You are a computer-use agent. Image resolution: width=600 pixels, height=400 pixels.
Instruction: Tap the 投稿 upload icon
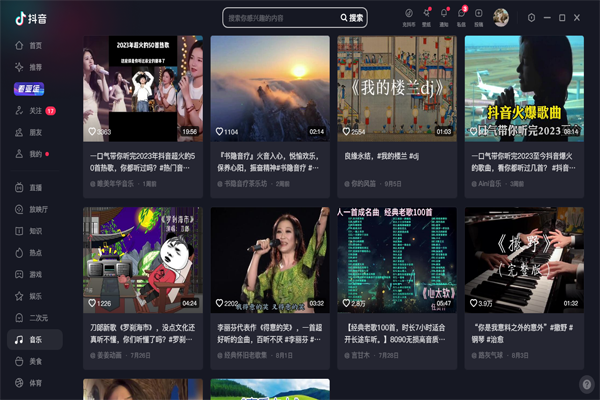(x=479, y=17)
